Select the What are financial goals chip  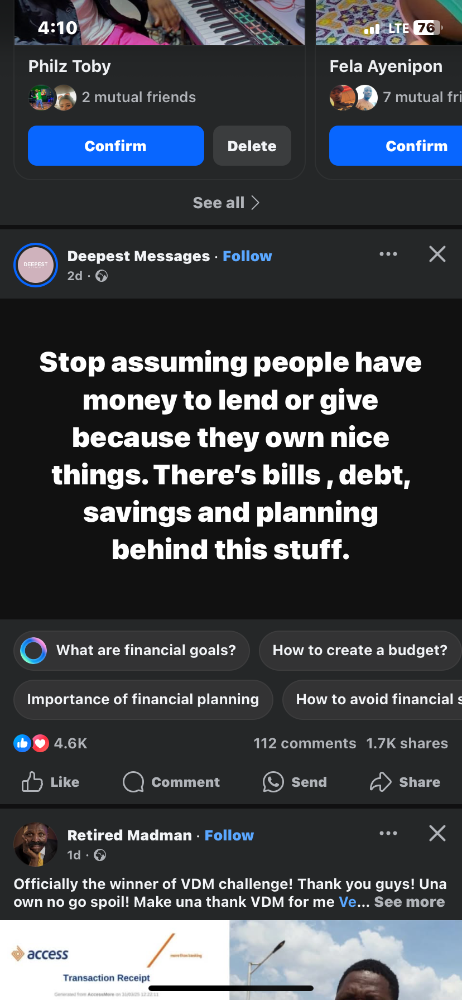[131, 651]
